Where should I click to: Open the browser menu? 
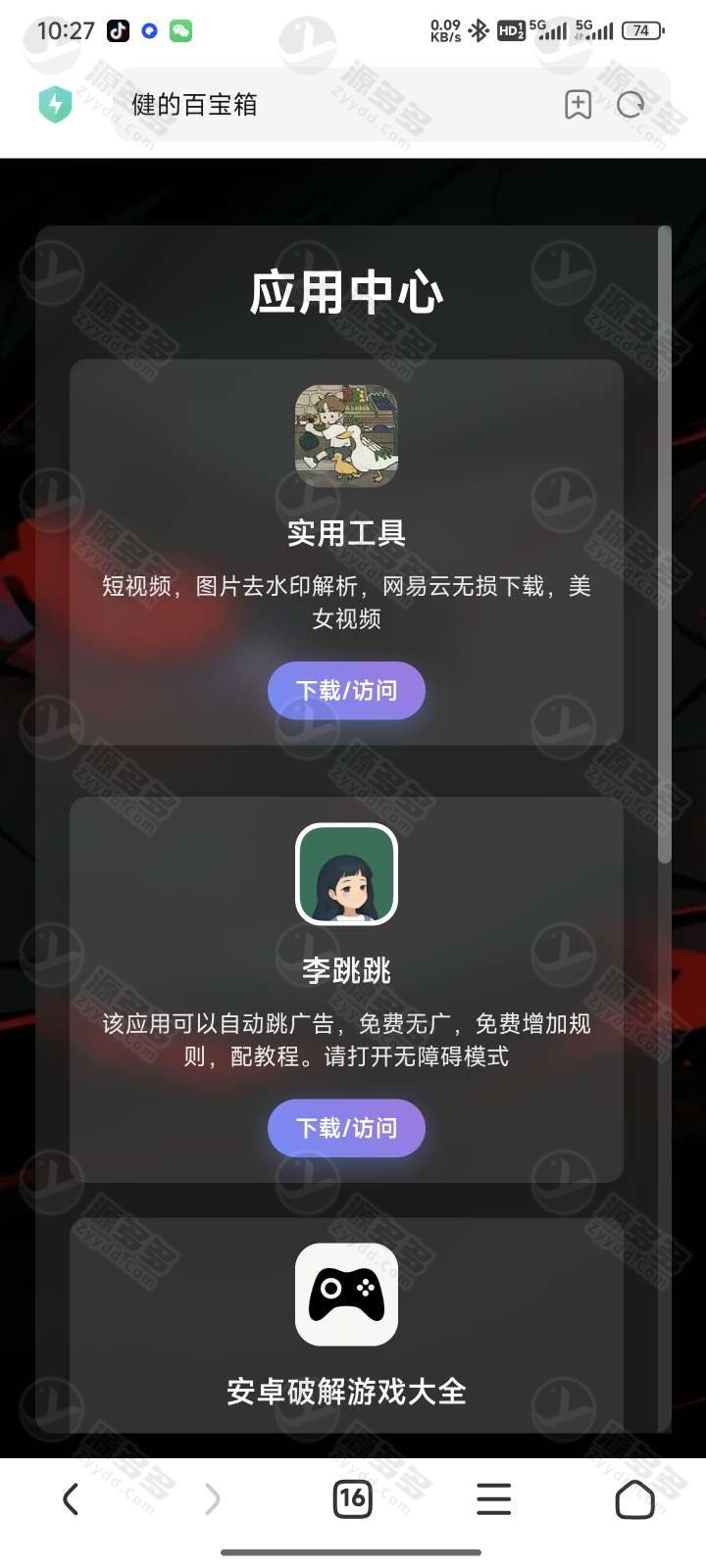(x=493, y=1498)
